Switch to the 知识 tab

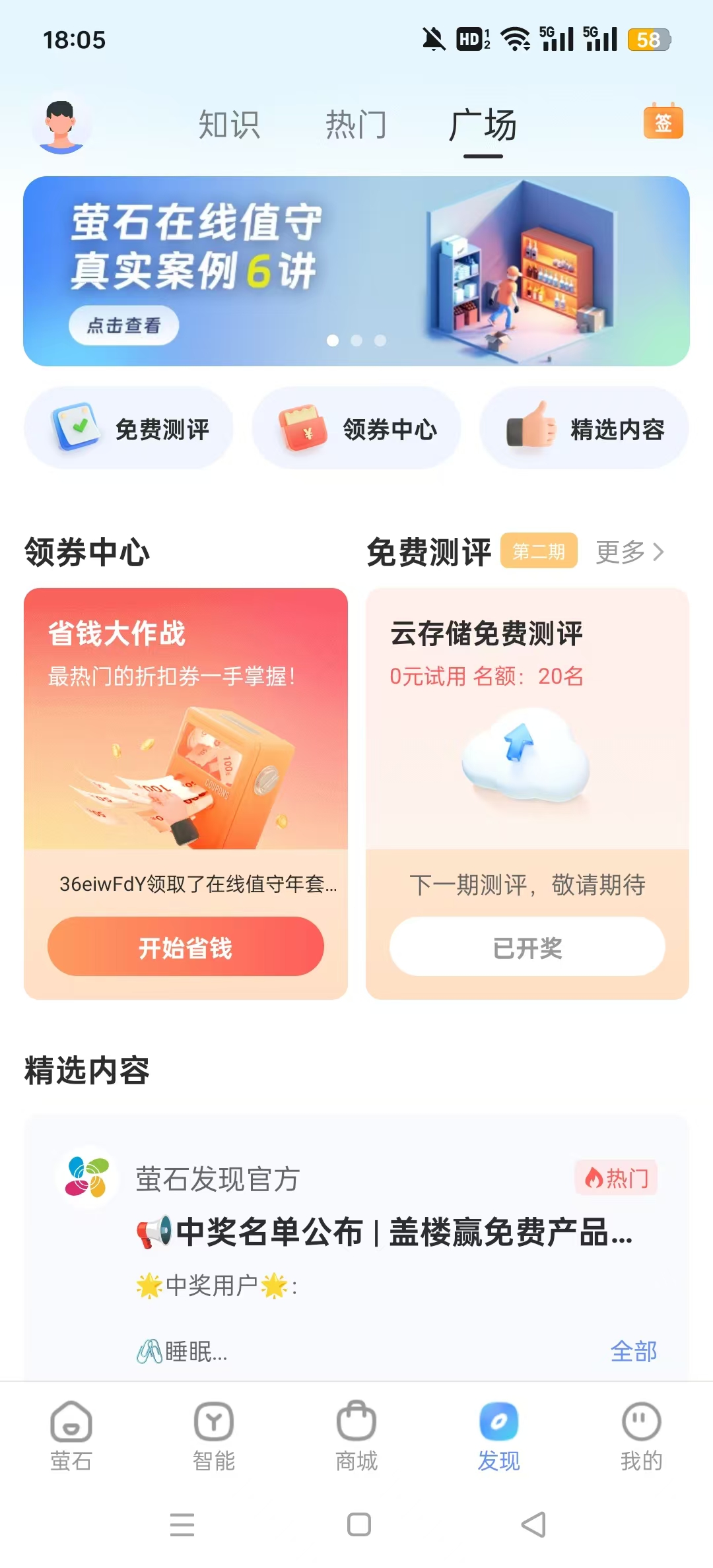click(229, 125)
